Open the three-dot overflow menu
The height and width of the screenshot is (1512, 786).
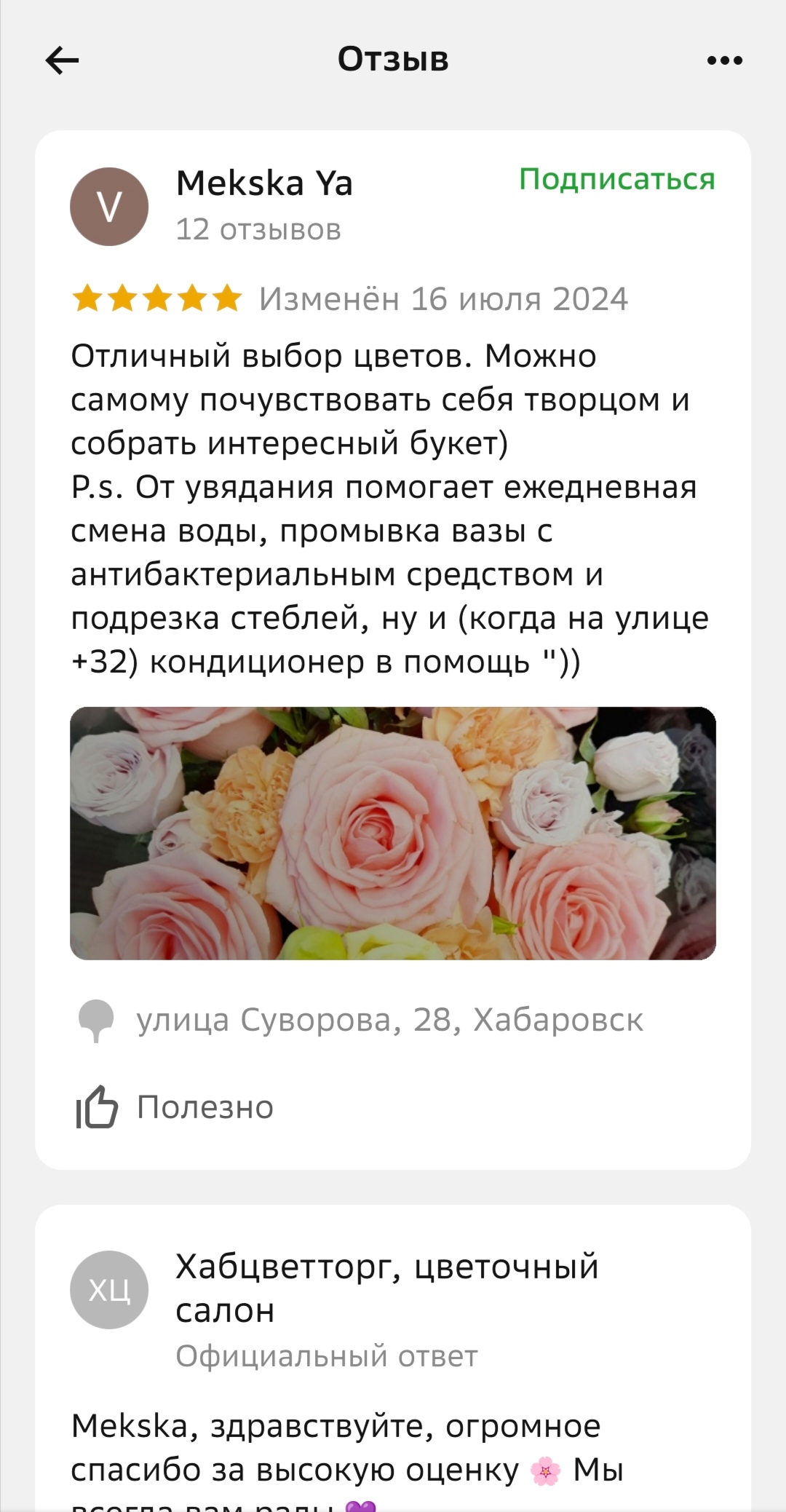[x=724, y=60]
